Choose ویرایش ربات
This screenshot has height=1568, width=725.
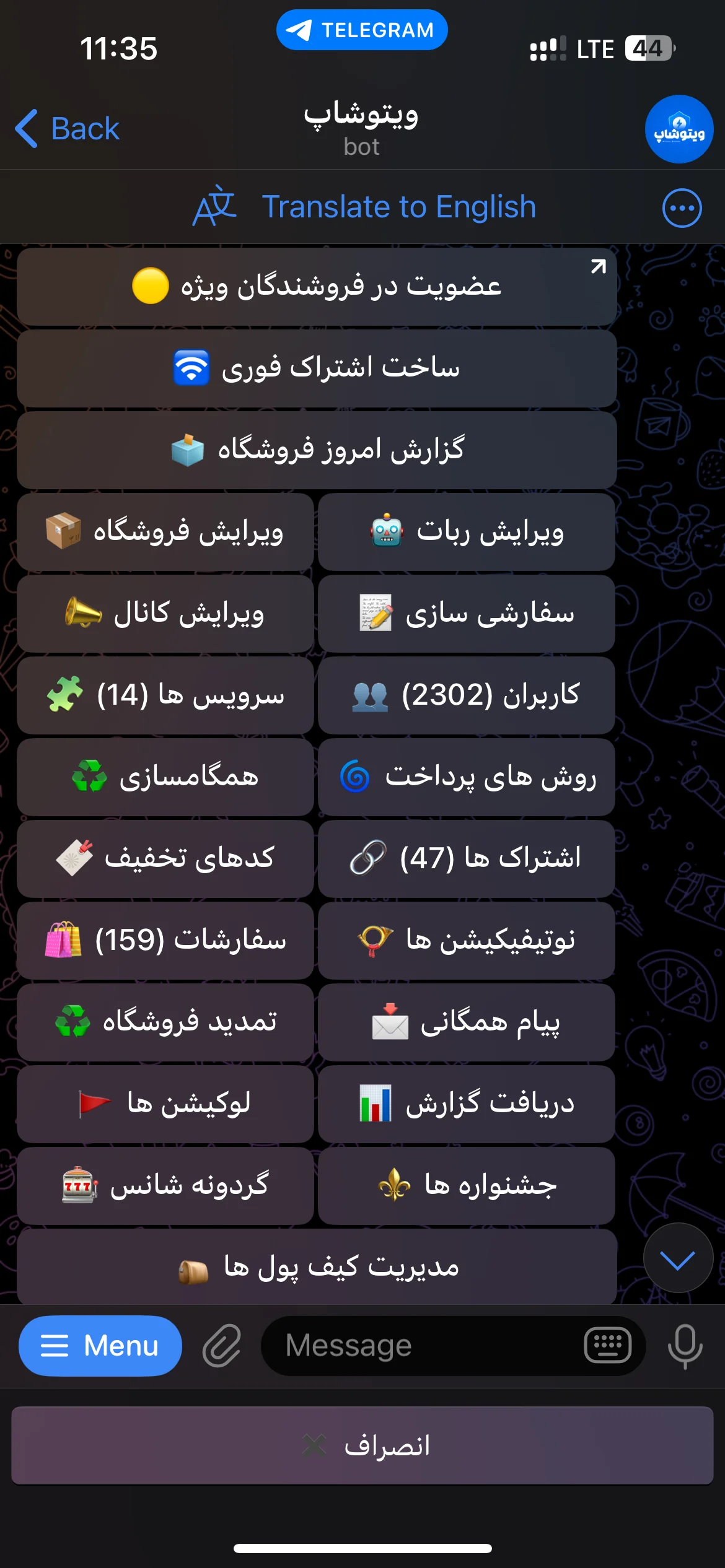pyautogui.click(x=466, y=532)
